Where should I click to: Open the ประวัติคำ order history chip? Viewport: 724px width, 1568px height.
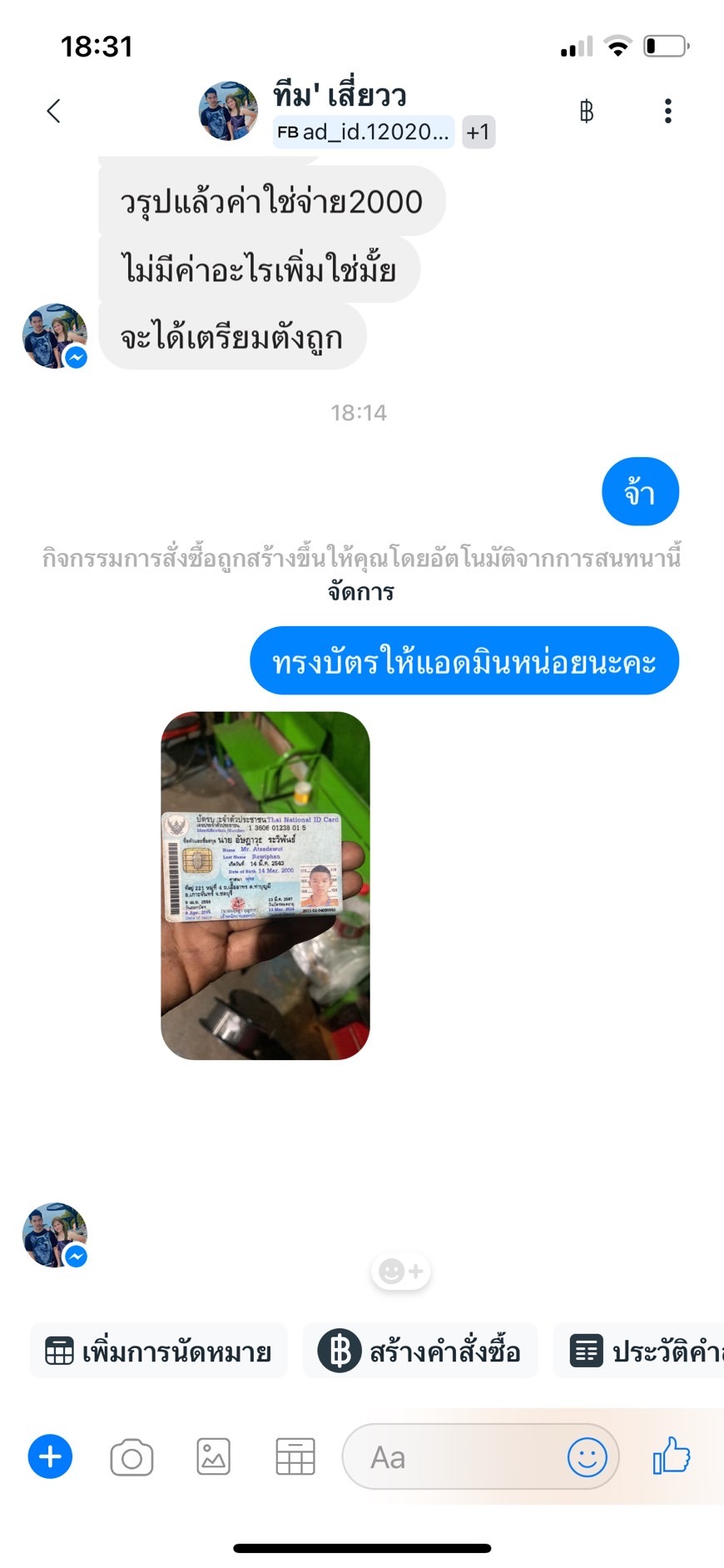pos(639,1351)
